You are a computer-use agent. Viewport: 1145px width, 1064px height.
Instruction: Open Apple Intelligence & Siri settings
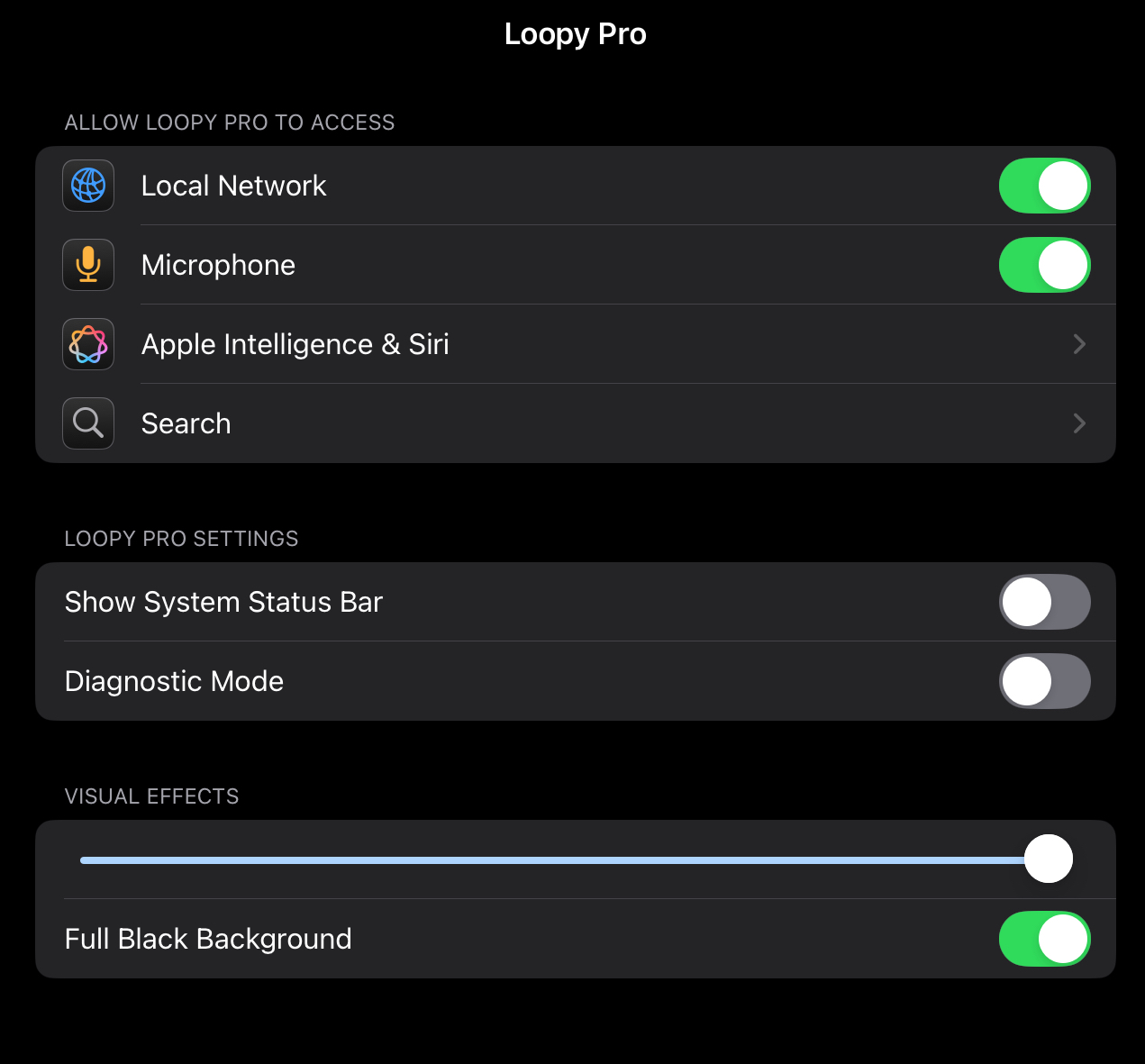coord(575,344)
